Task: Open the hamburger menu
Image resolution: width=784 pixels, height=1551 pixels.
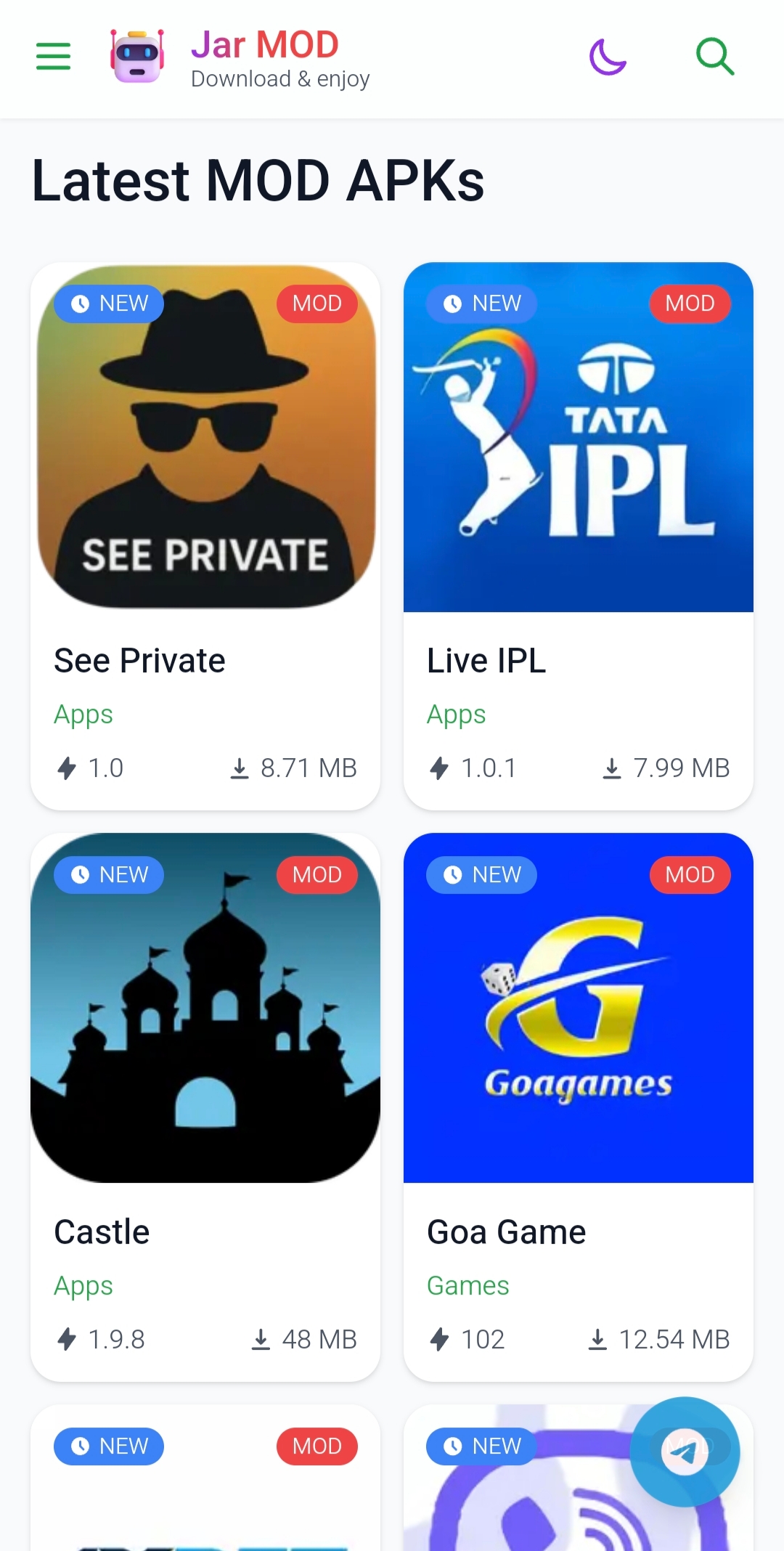Action: coord(53,57)
